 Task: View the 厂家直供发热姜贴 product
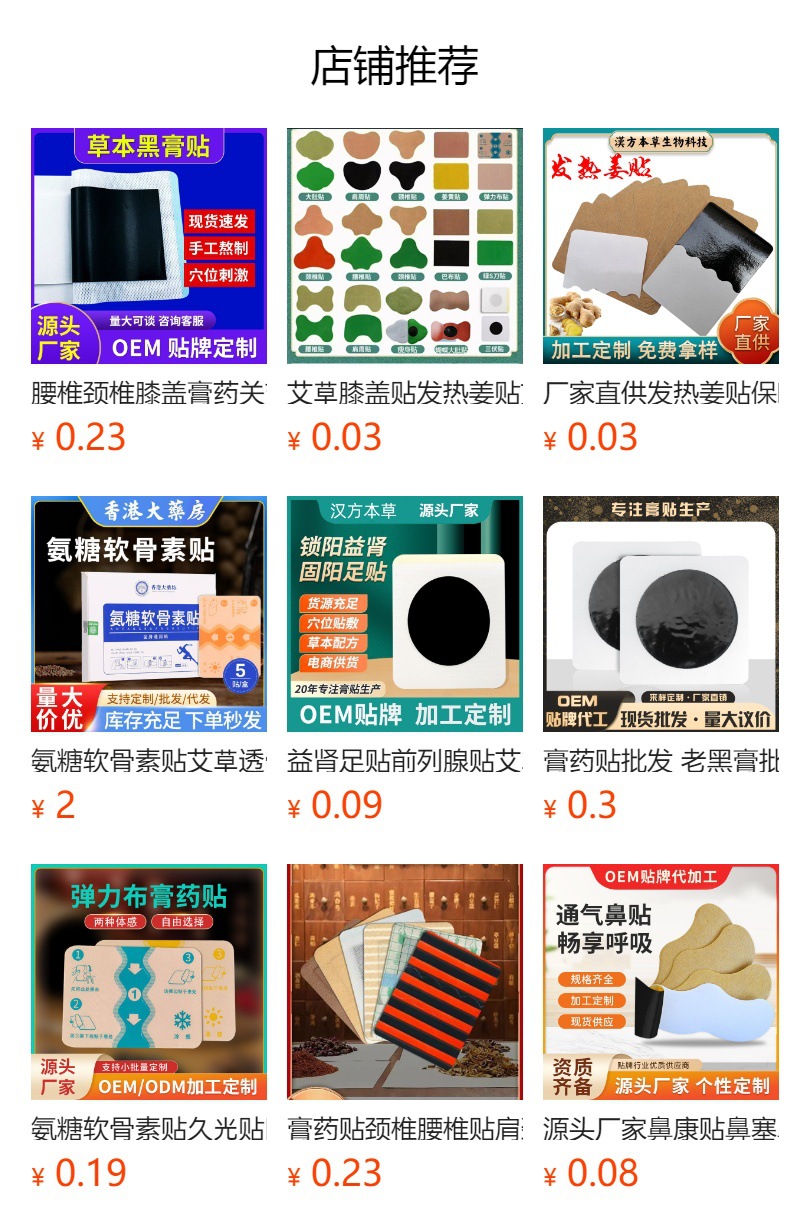tap(661, 292)
